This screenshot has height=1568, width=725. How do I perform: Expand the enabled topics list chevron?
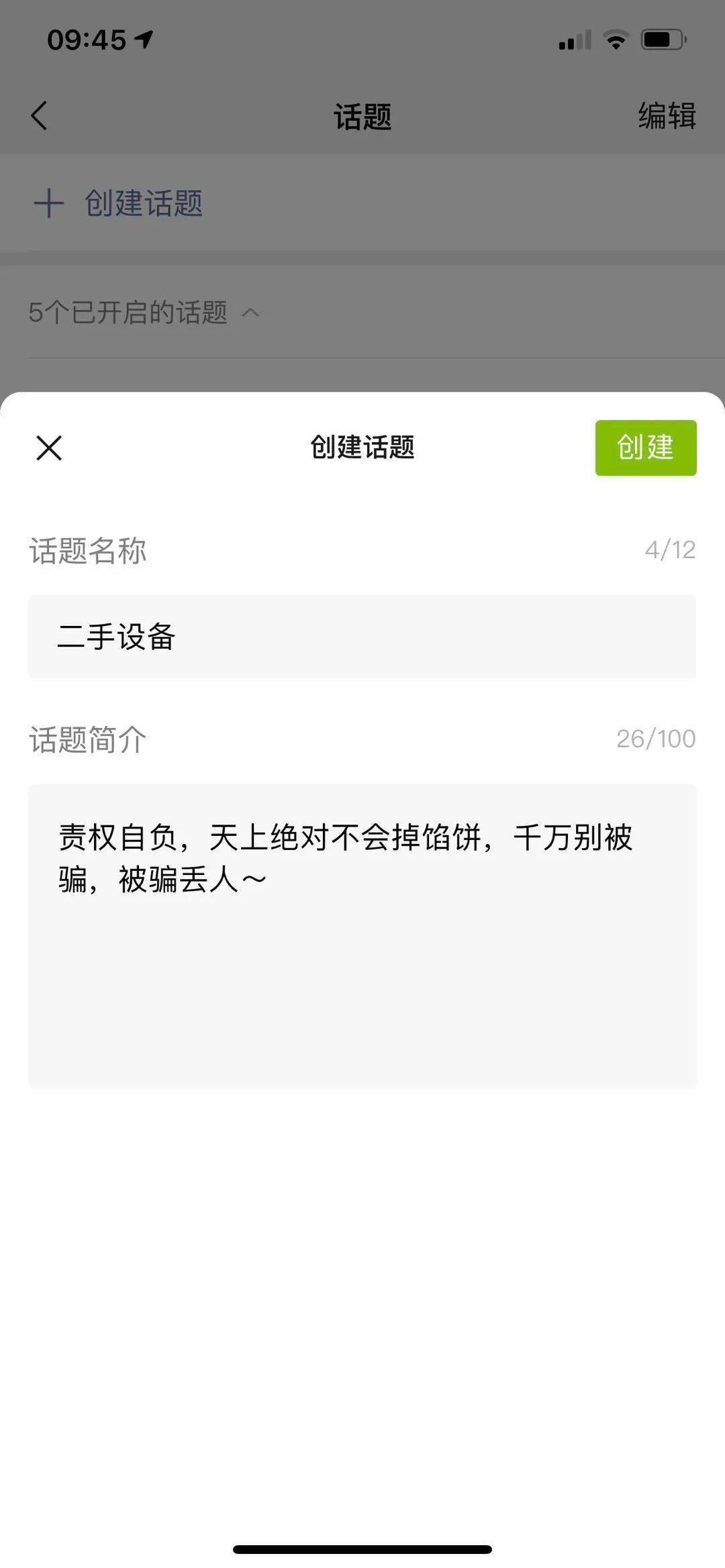pos(253,311)
